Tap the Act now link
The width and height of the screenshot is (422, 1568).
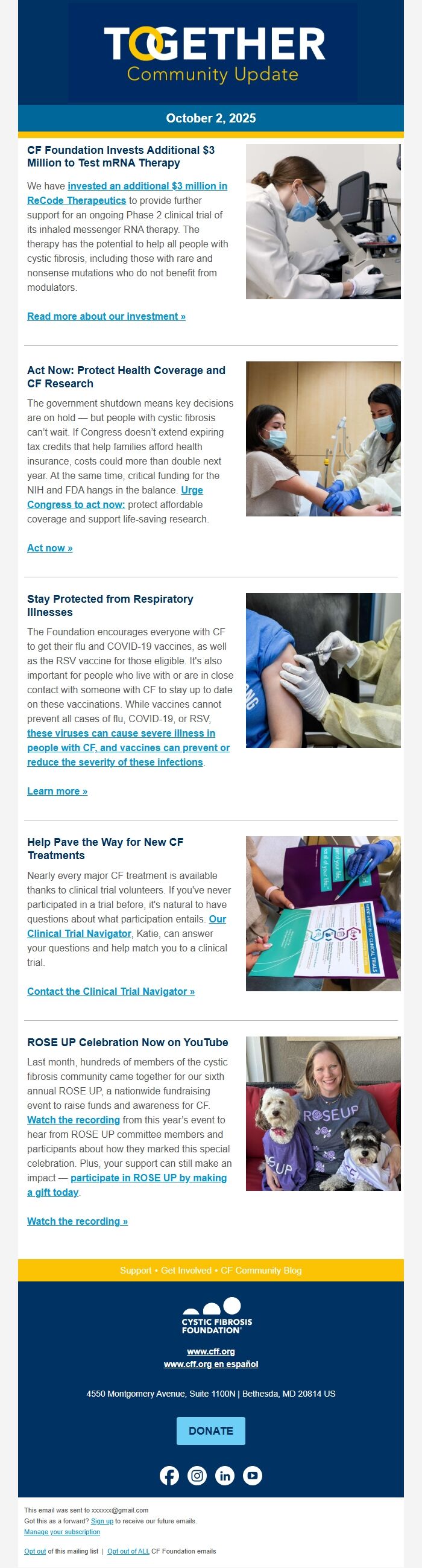pos(49,548)
